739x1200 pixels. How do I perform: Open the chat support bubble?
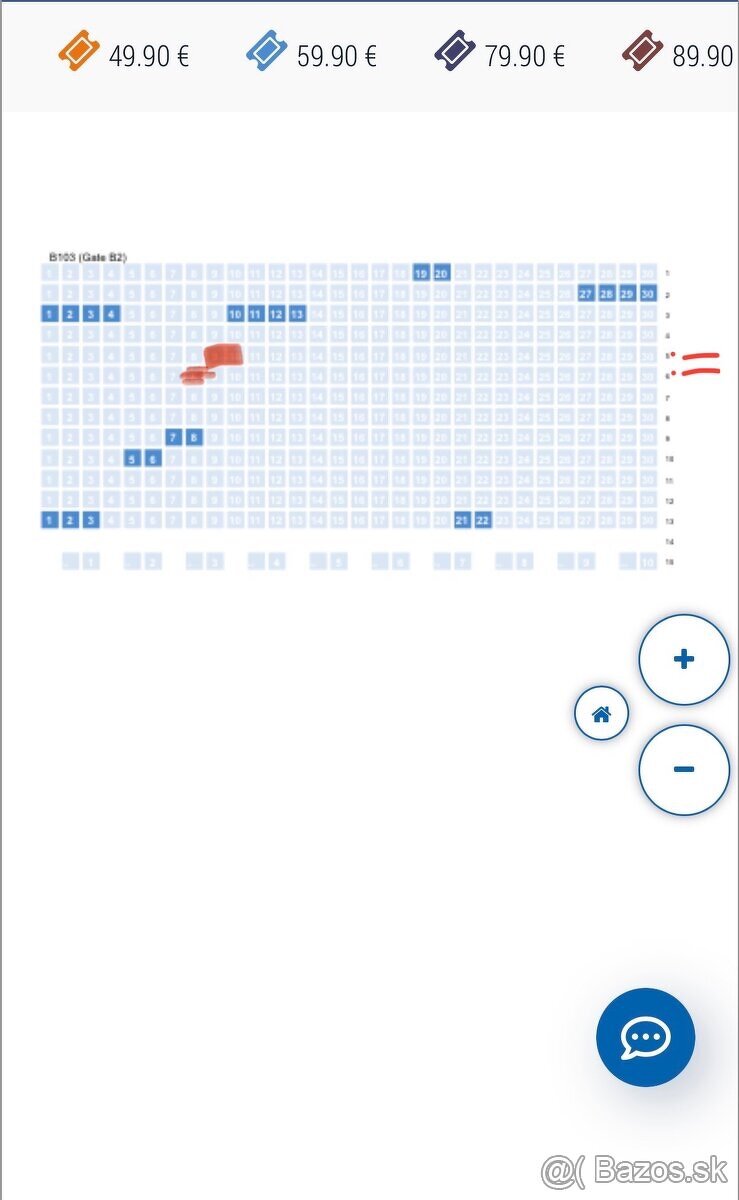pos(645,1037)
